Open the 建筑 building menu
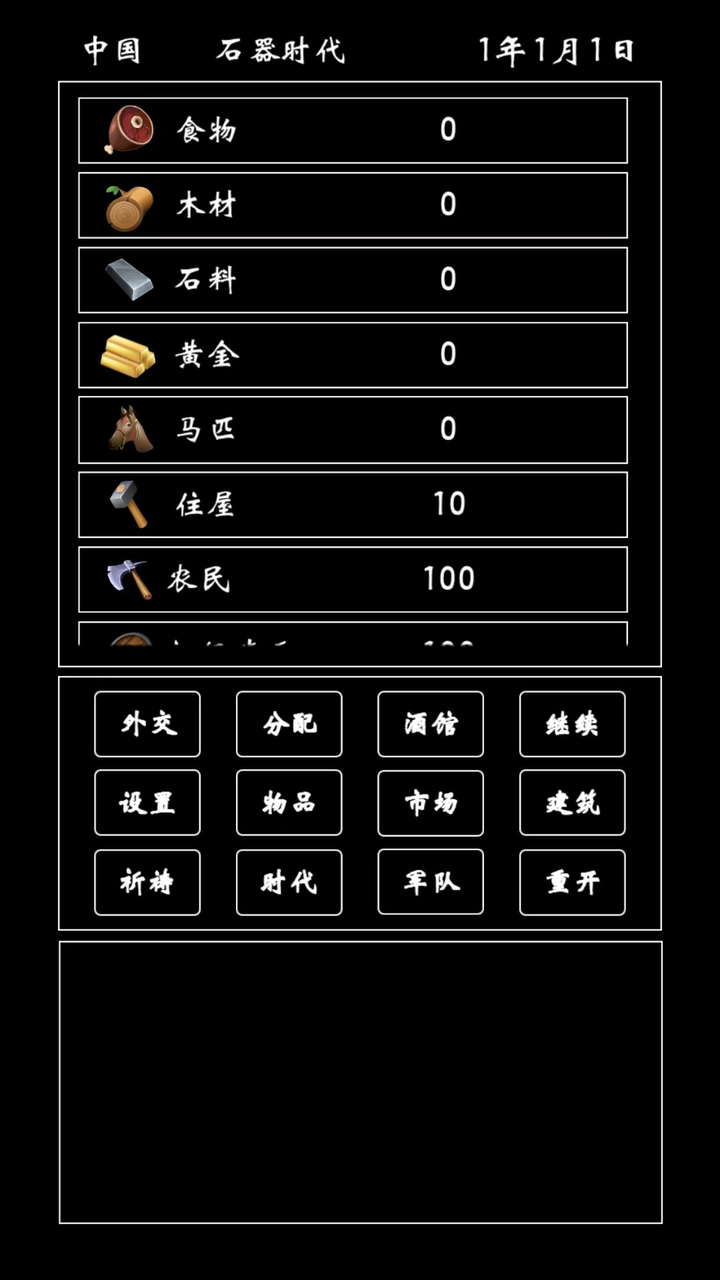This screenshot has height=1280, width=720. click(x=572, y=803)
